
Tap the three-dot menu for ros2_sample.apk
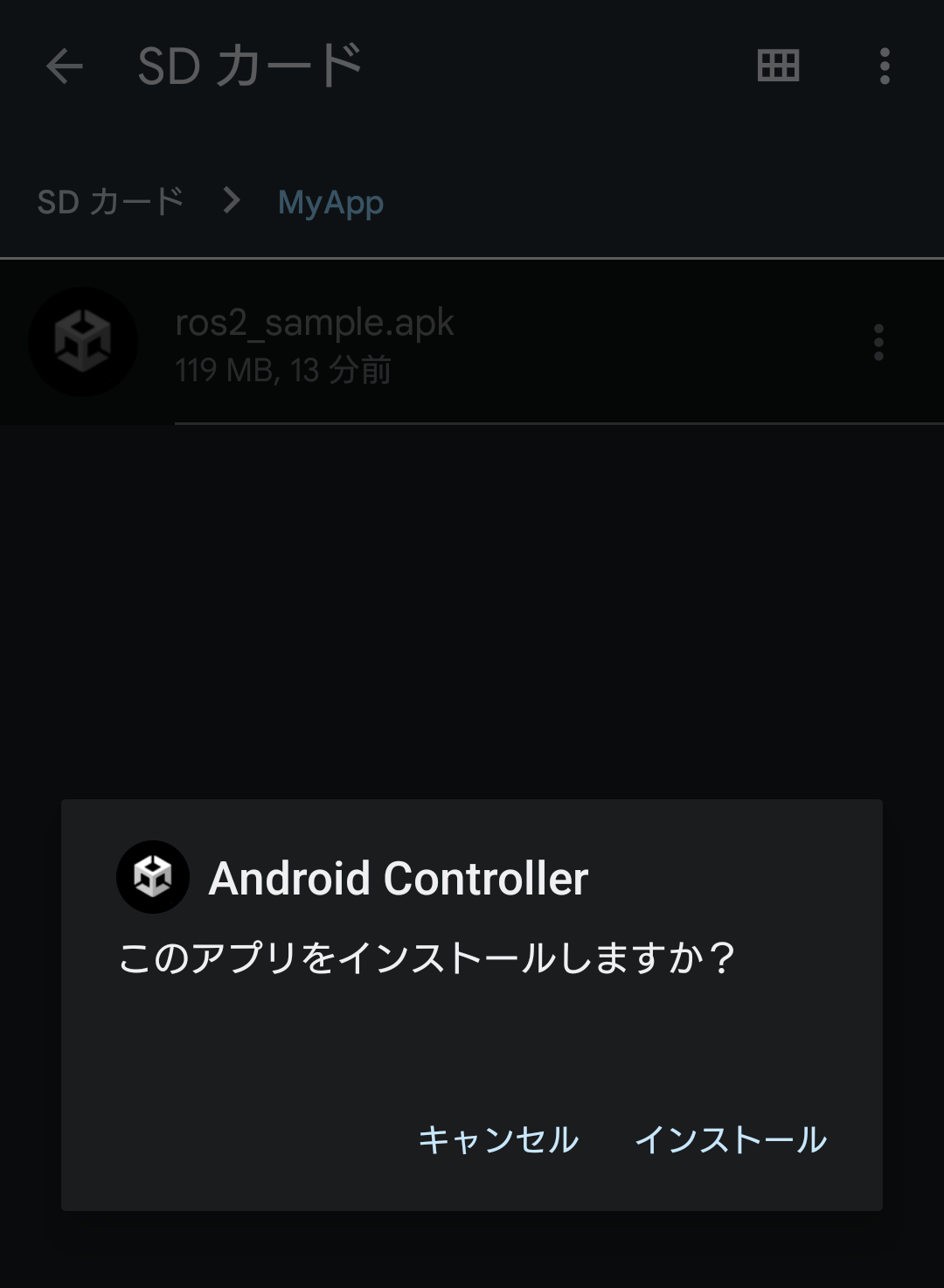878,342
